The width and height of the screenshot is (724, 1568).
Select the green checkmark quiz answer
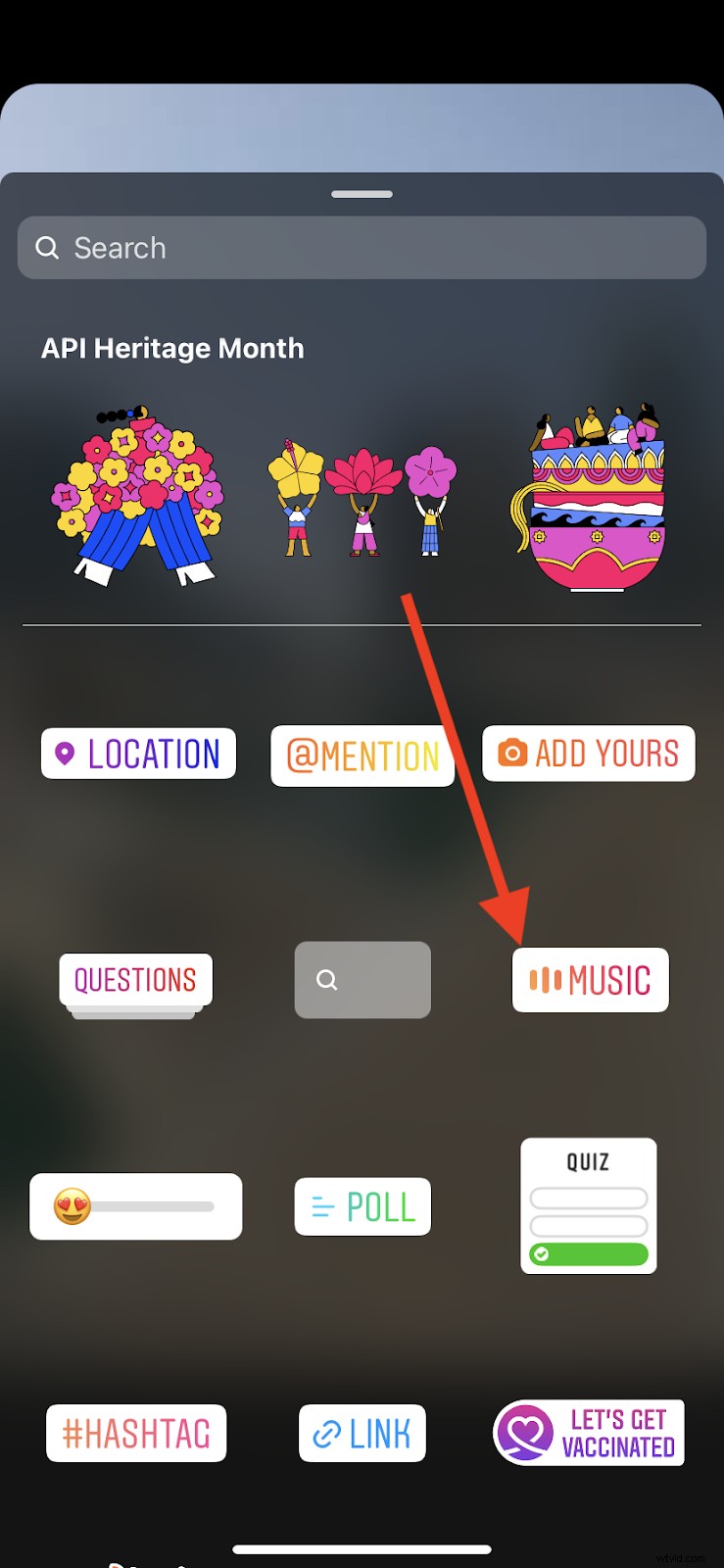point(588,1254)
